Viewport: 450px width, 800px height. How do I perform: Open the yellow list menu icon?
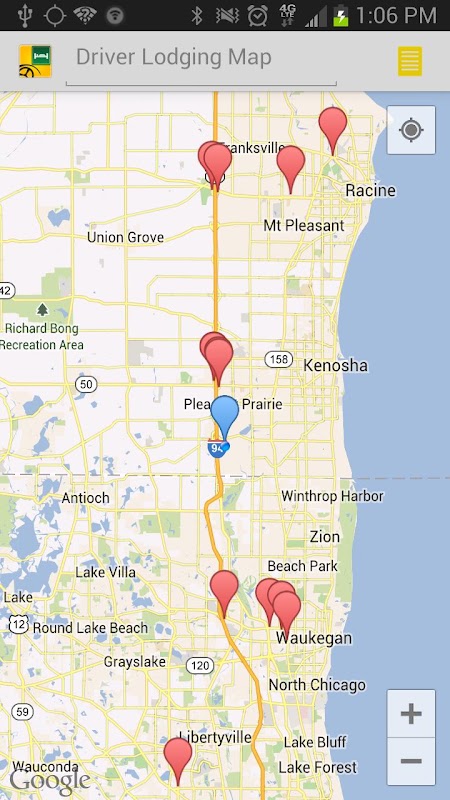click(x=410, y=61)
